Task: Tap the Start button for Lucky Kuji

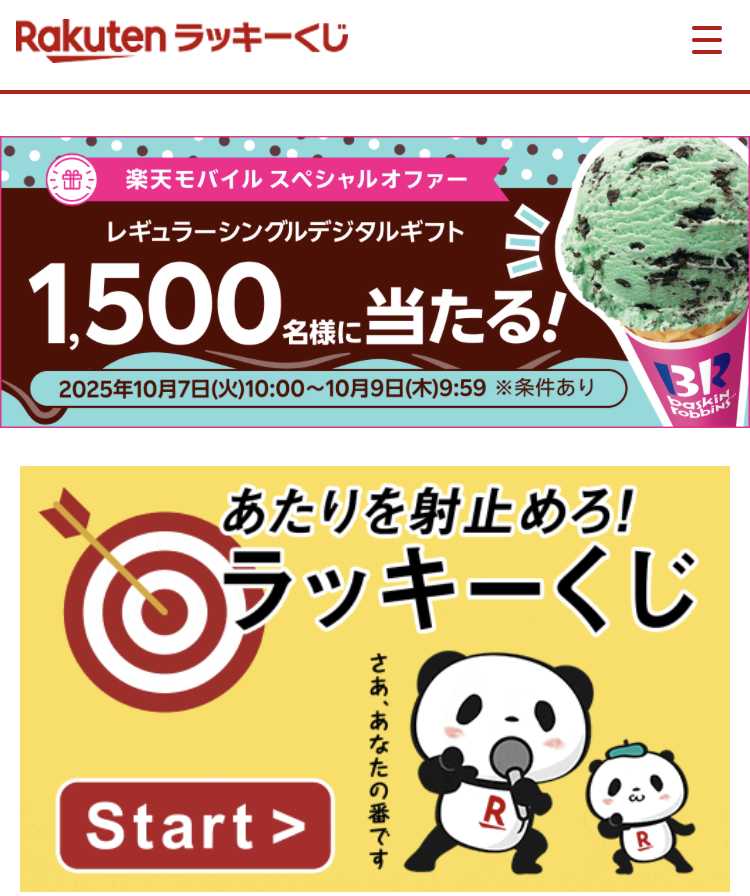Action: click(x=195, y=826)
